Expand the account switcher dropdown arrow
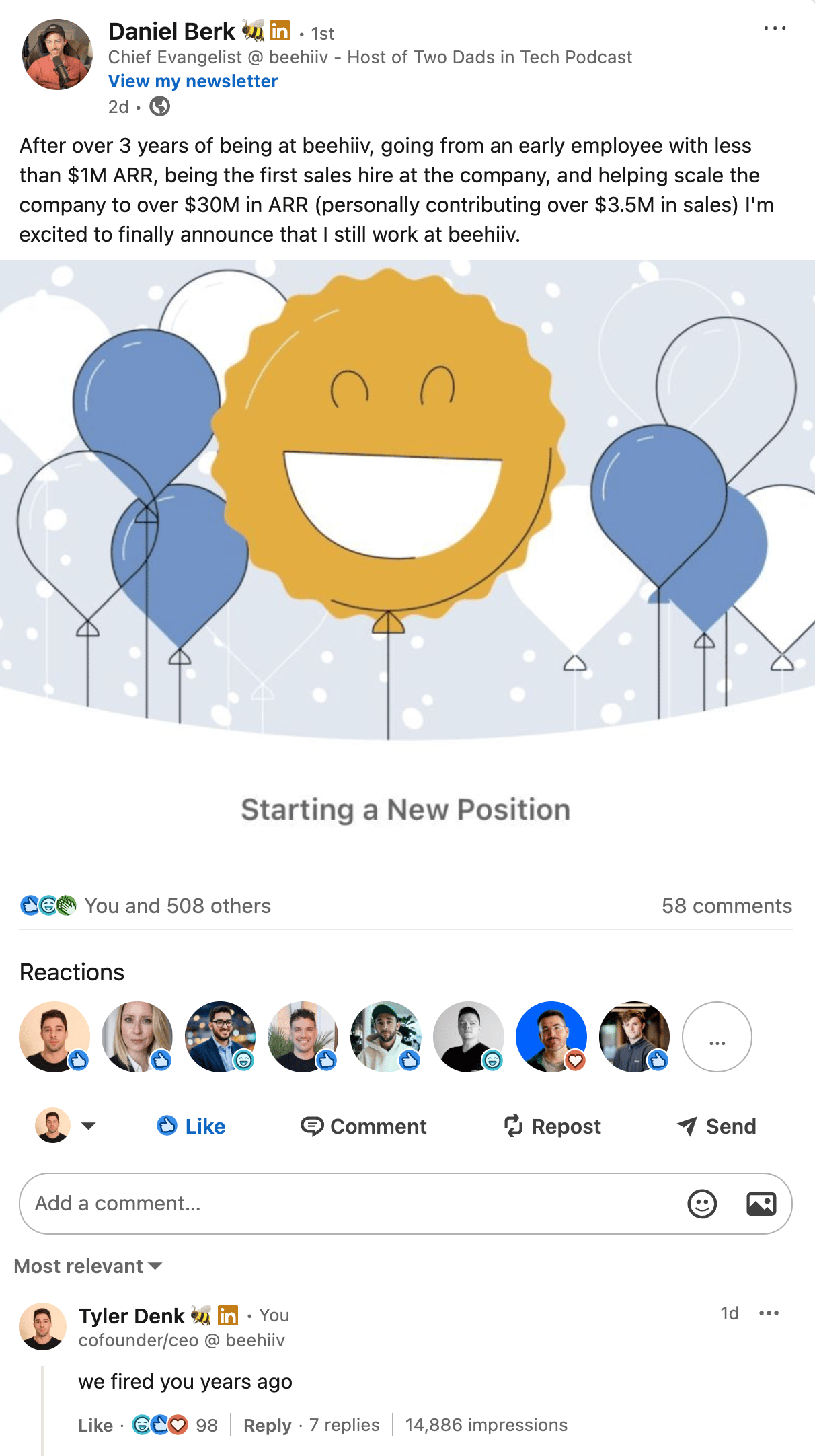 pos(88,1126)
